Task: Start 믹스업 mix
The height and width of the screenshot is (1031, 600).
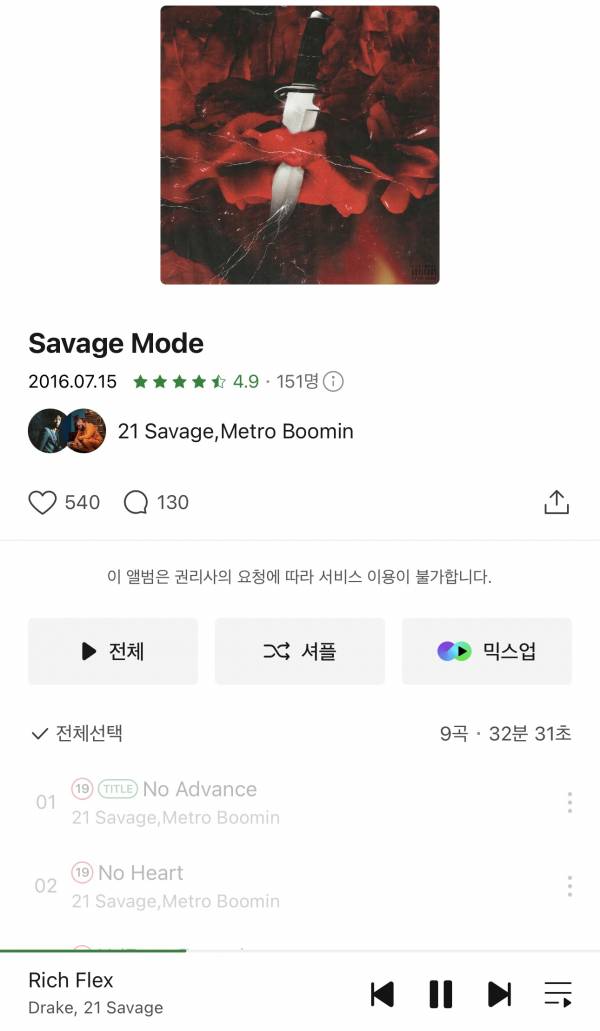Action: click(487, 651)
